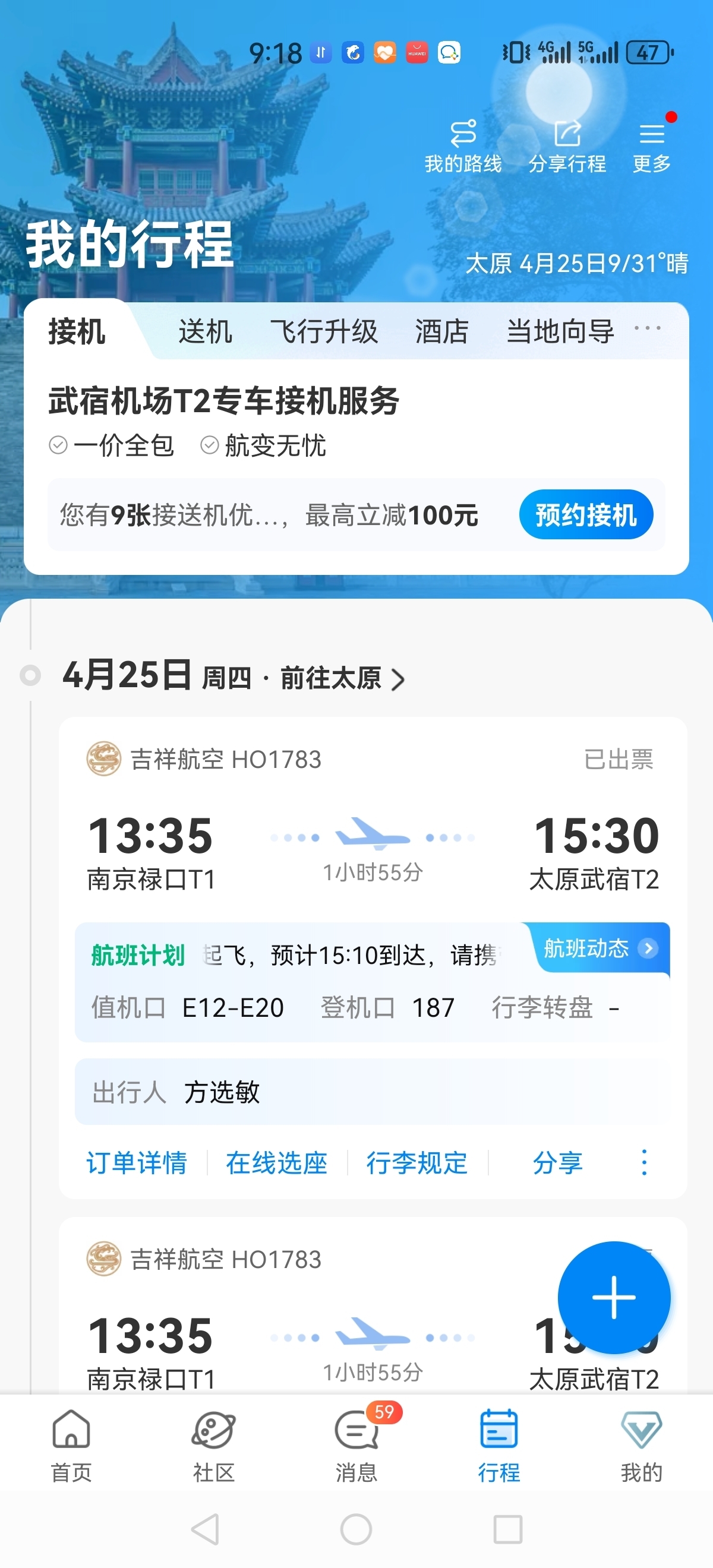Tap the blue plus floating button

tap(614, 1297)
